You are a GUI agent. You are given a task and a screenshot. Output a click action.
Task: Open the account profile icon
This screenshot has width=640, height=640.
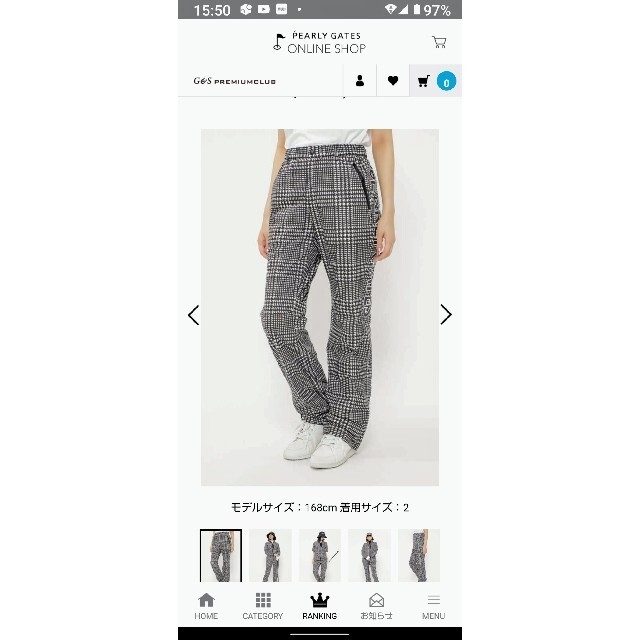pyautogui.click(x=360, y=81)
